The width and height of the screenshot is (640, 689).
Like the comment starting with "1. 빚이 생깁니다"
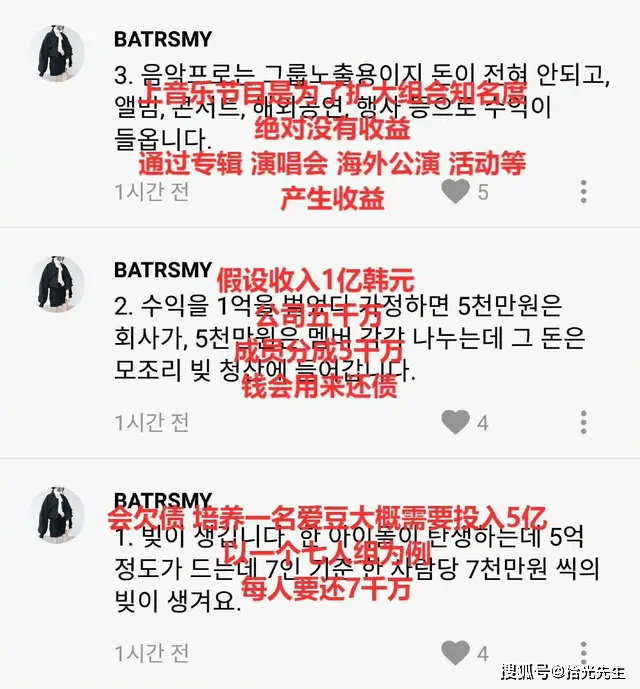[456, 653]
